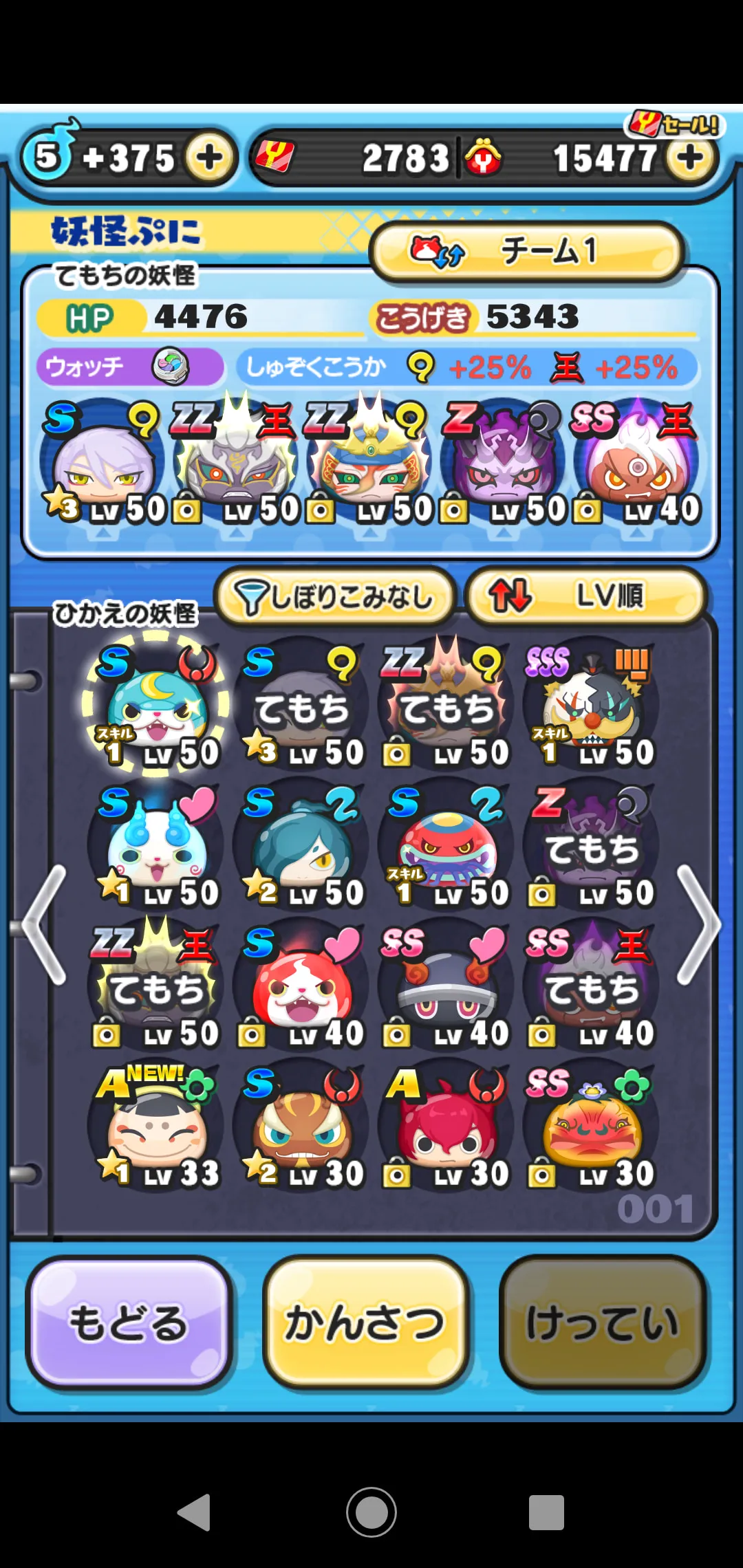Tap the もどる back button
743x1568 pixels.
pyautogui.click(x=129, y=1324)
